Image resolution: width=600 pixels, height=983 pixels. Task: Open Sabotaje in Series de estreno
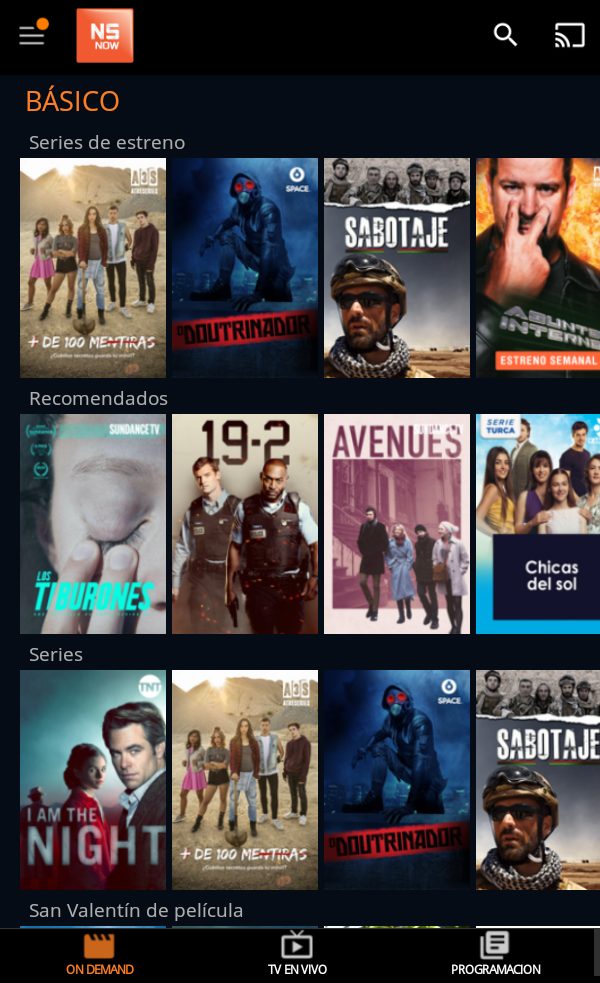click(397, 268)
